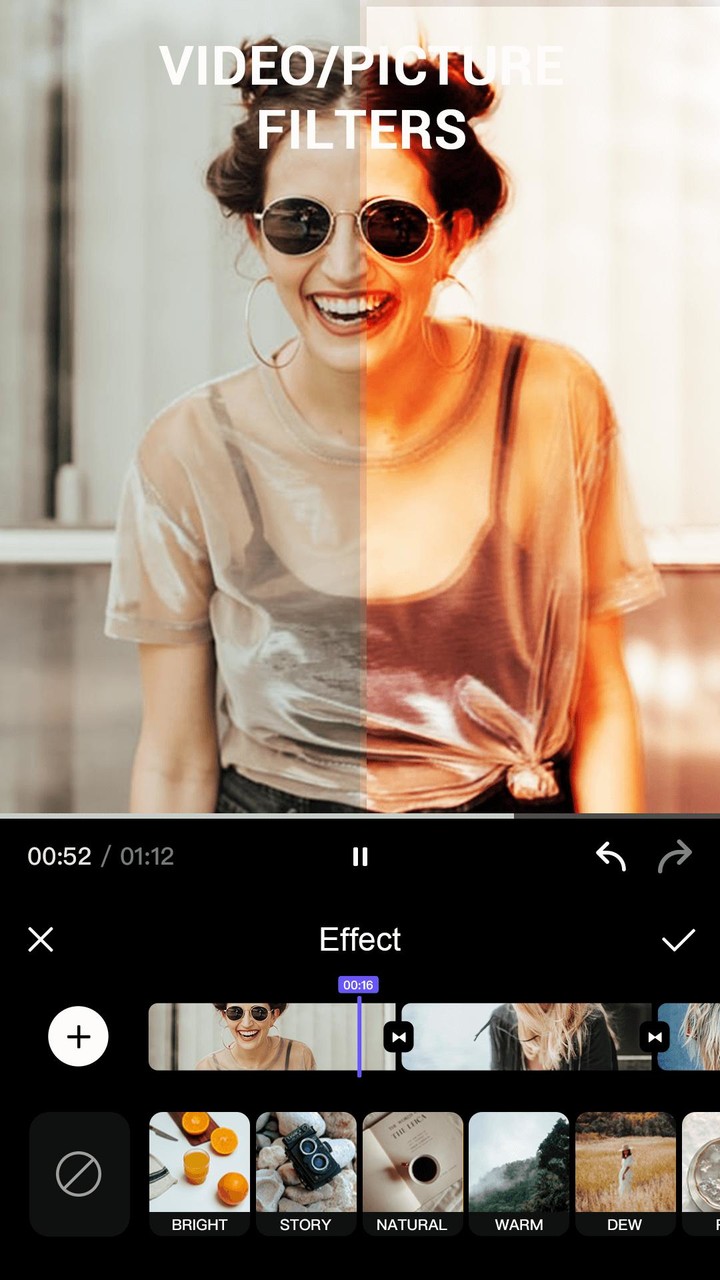Image resolution: width=720 pixels, height=1280 pixels.
Task: Undo the last edit
Action: [611, 857]
